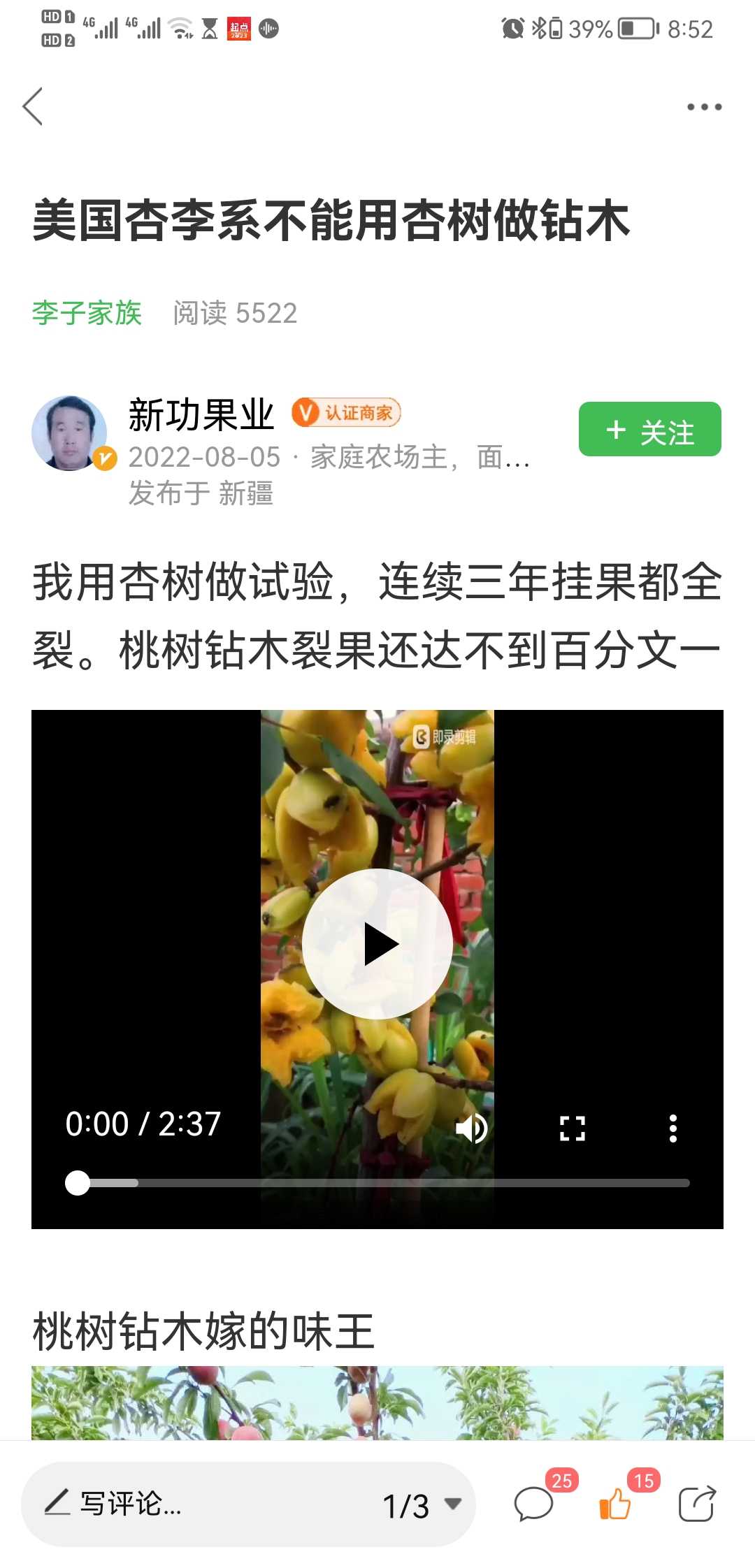Play the video
The image size is (755, 1568).
point(377,943)
